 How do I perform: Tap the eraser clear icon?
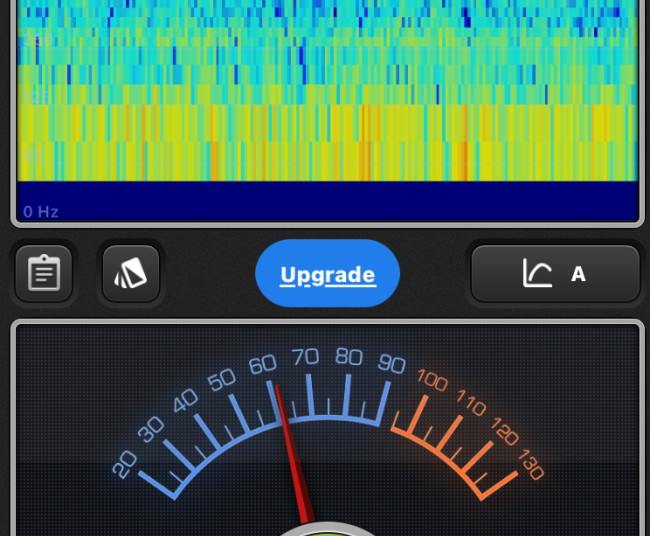click(x=131, y=274)
